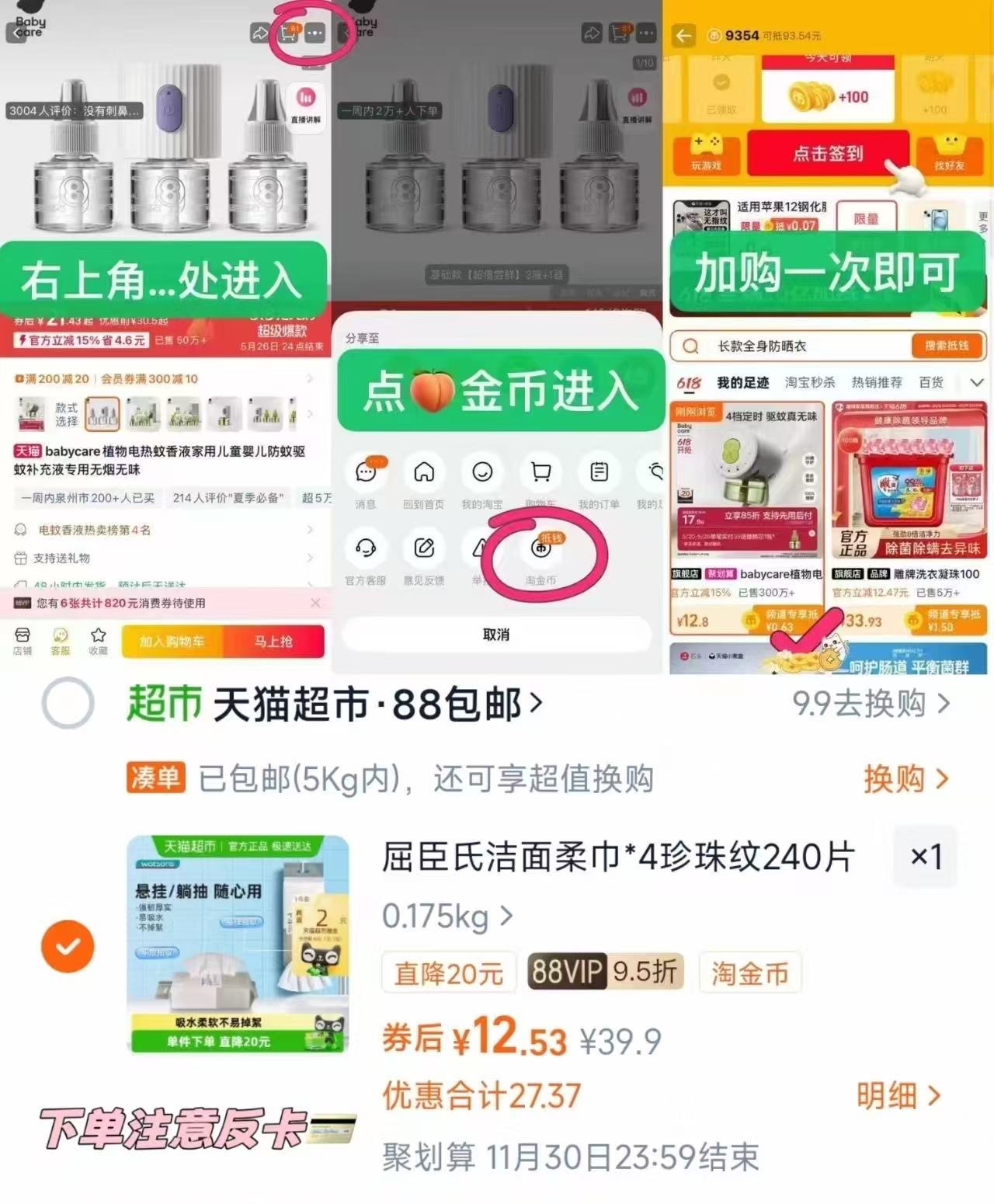Open 官方客服 customer service from share panel
The height and width of the screenshot is (1204, 994).
click(368, 547)
